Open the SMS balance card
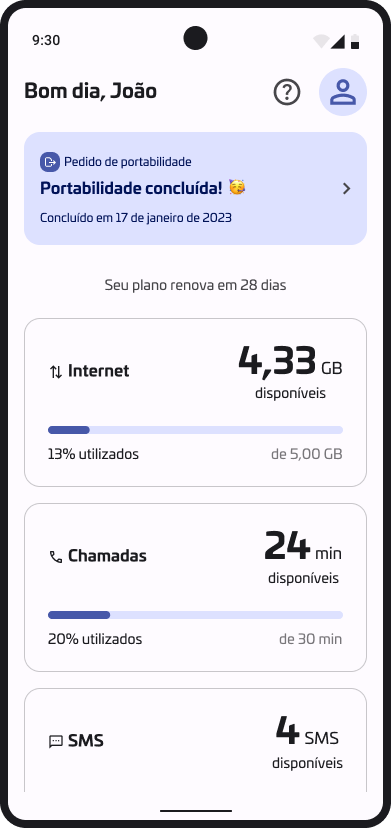Viewport: 391px width, 828px height. 196,740
